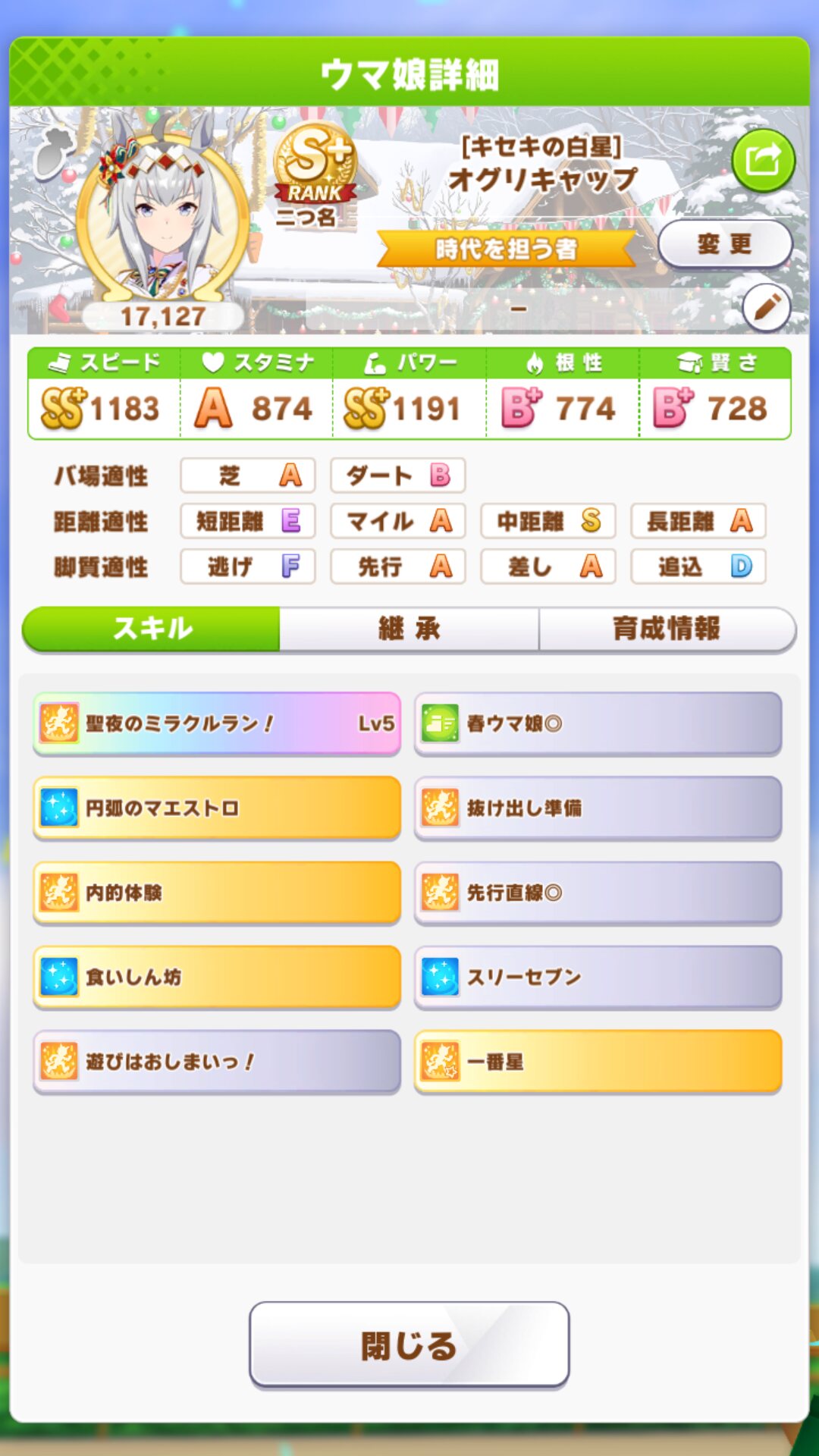
Task: View details of 聖夜のミラクルラン！ skill
Action: [x=217, y=723]
